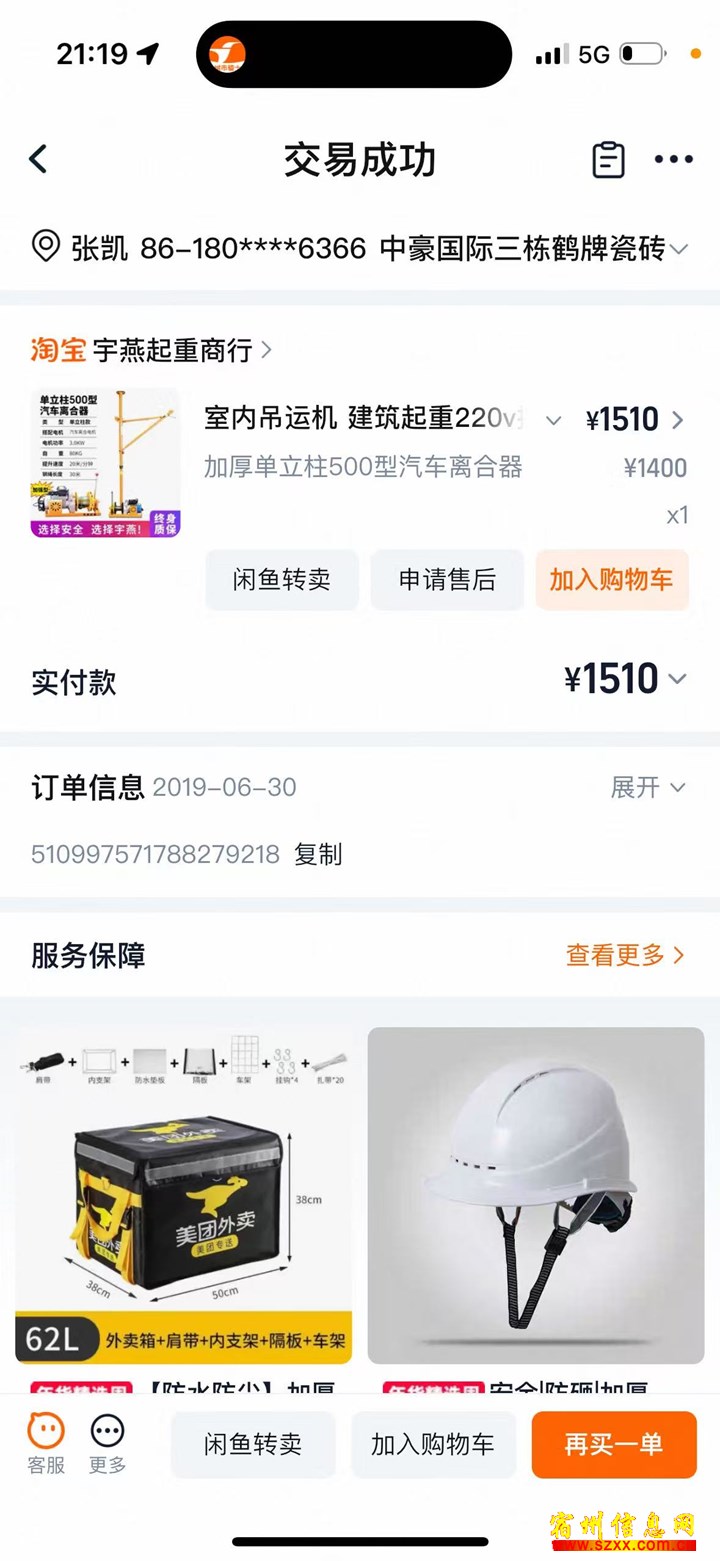Expand the 实付款 ¥1510 breakdown

(677, 680)
